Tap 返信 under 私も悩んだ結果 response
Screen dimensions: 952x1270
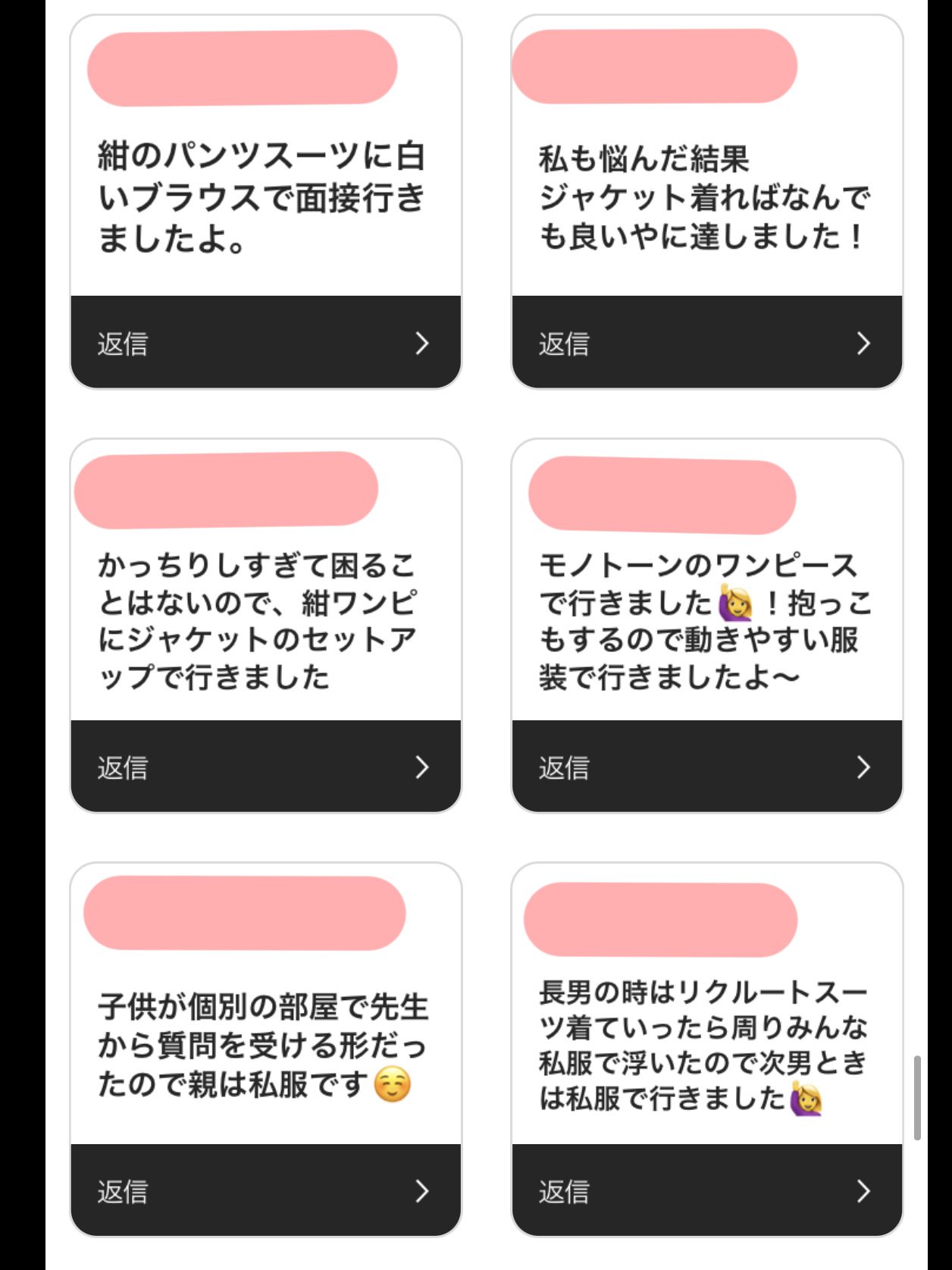(x=706, y=343)
